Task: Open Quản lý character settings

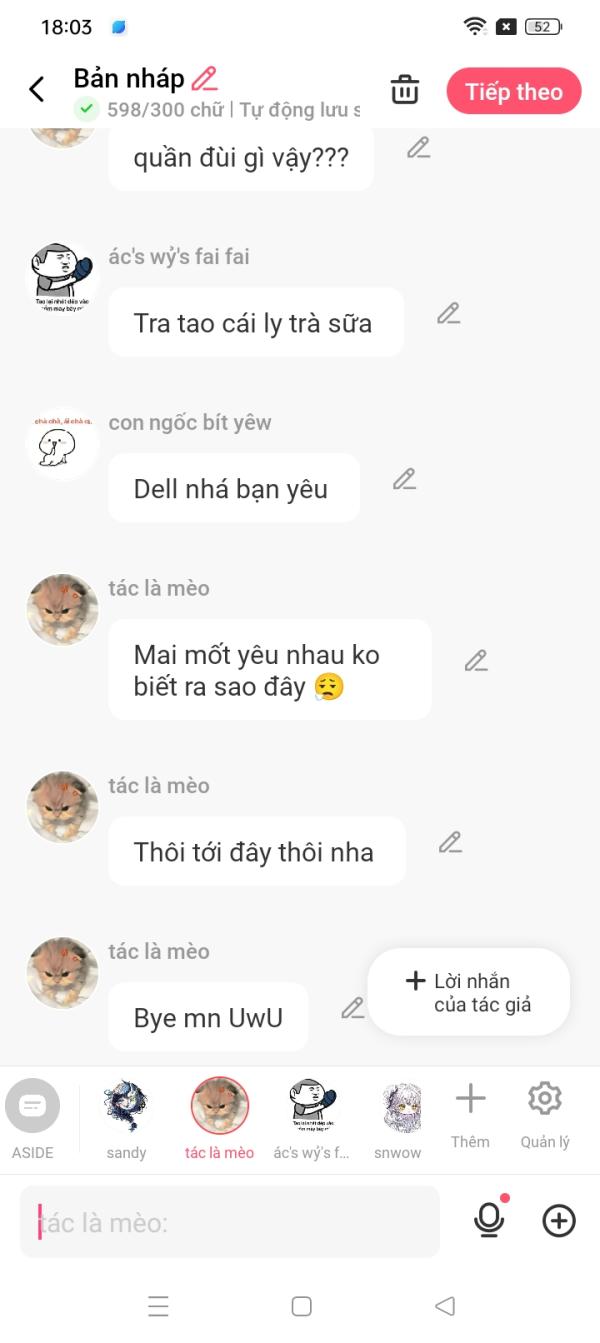Action: click(545, 1112)
